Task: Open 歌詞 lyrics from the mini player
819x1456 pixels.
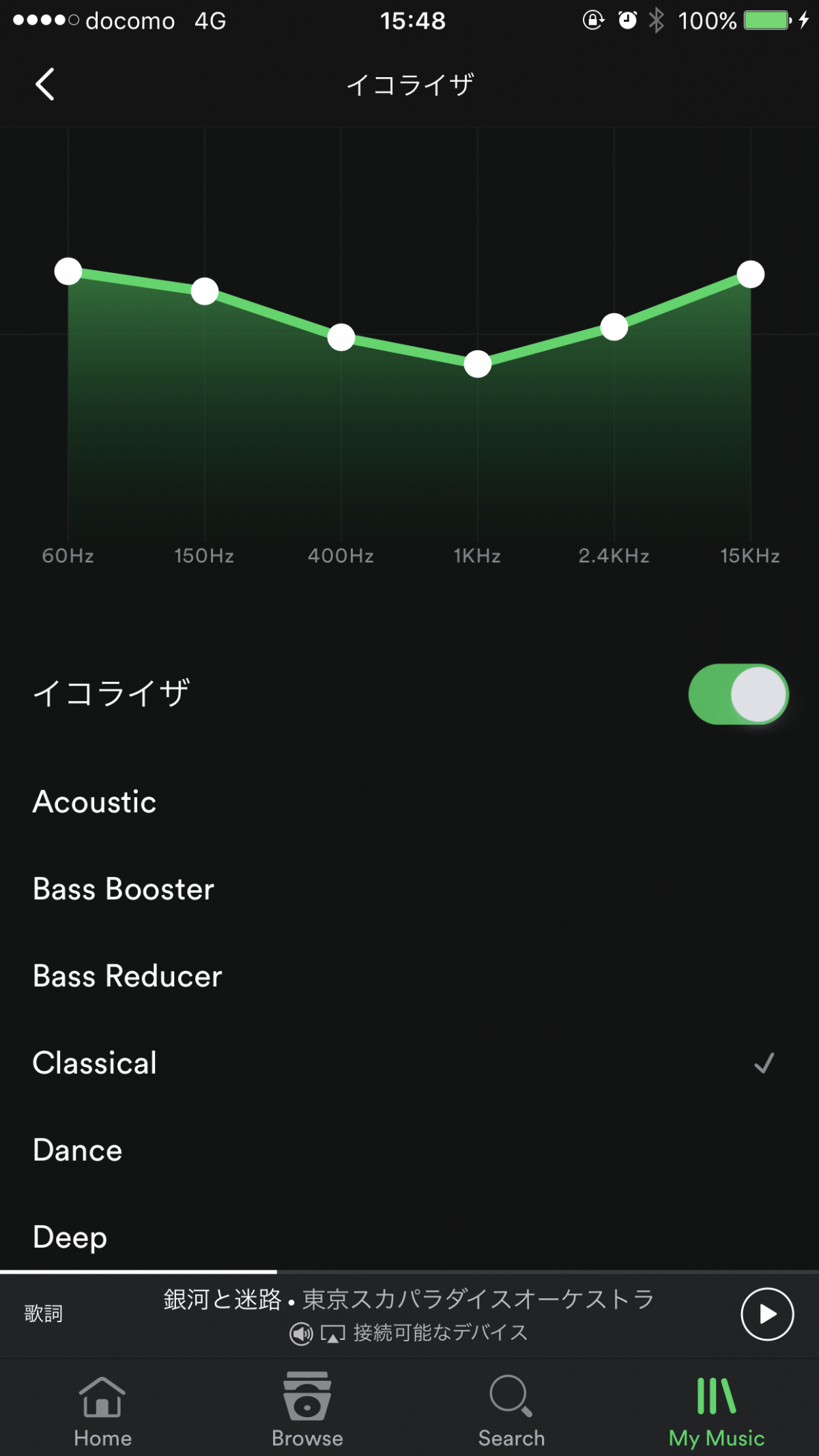Action: point(44,1313)
